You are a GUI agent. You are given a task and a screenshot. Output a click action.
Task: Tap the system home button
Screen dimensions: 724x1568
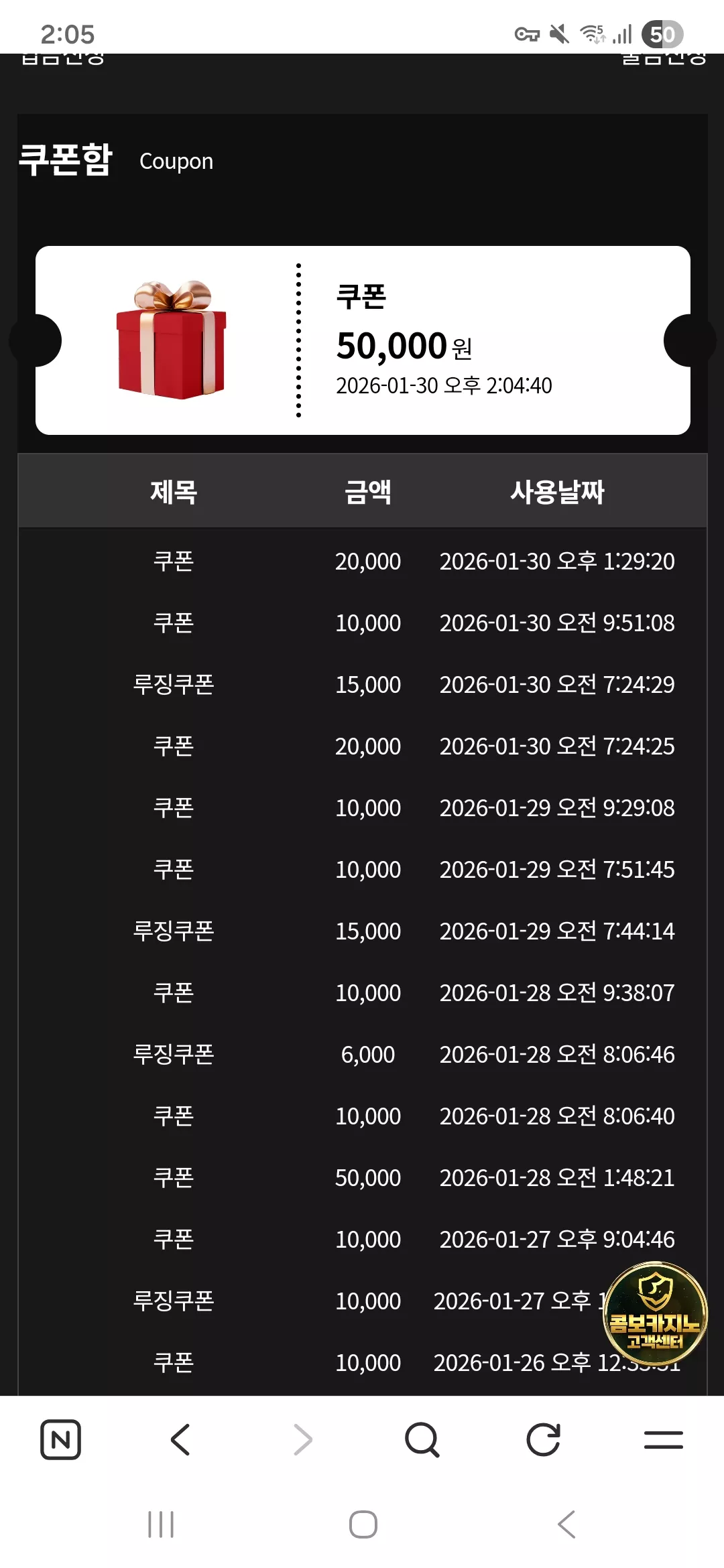(x=363, y=1524)
